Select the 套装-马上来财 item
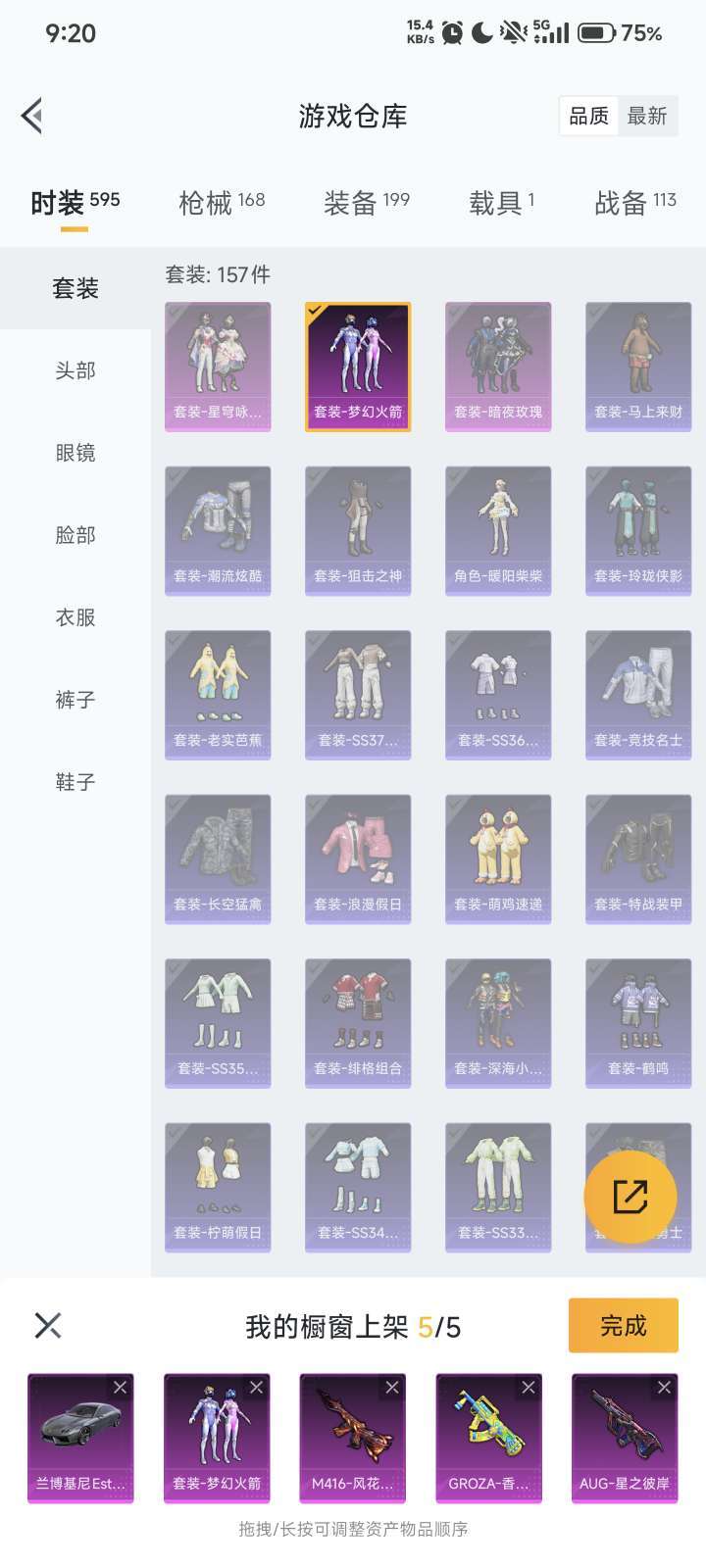The image size is (706, 1568). 638,367
